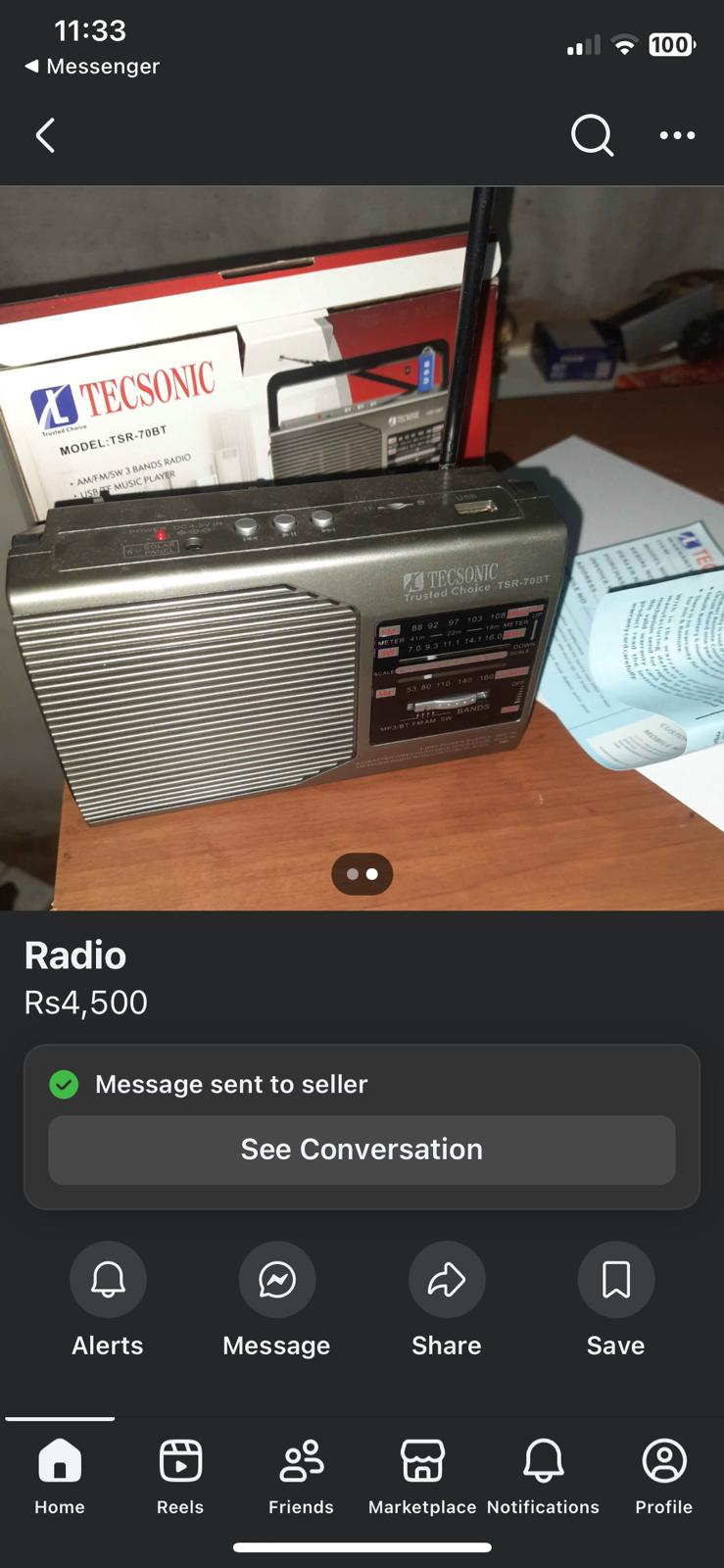Open the Radio listing photo full screen
724x1568 pixels.
[362, 549]
